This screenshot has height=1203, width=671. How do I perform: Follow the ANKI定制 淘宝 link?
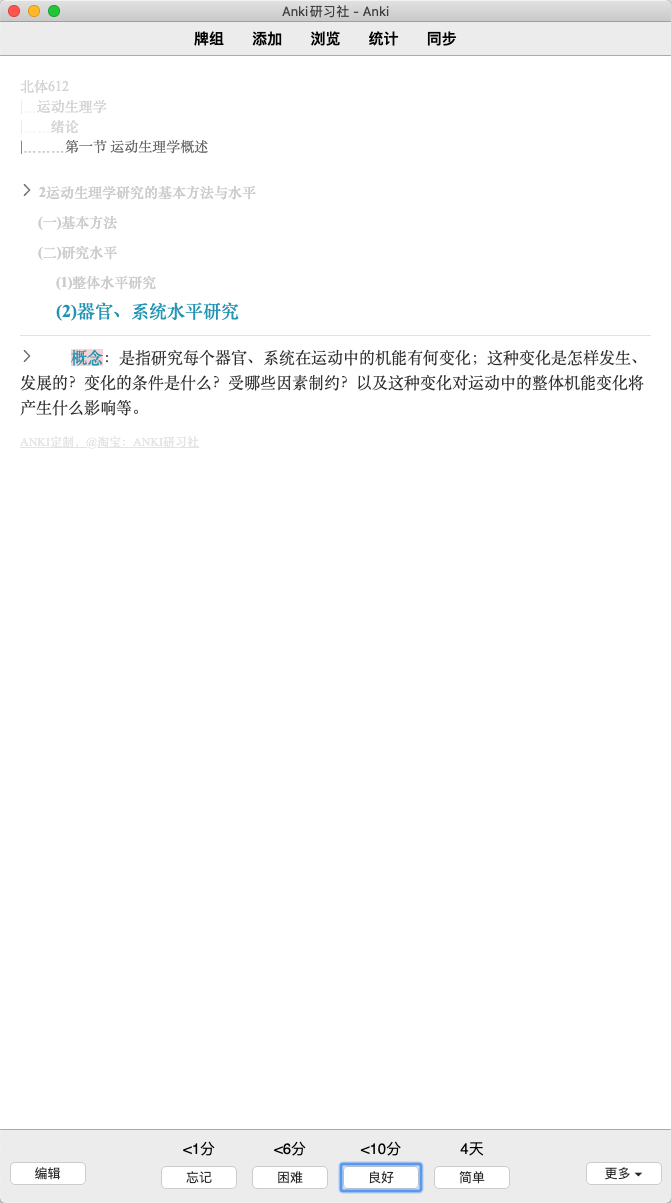(x=110, y=441)
